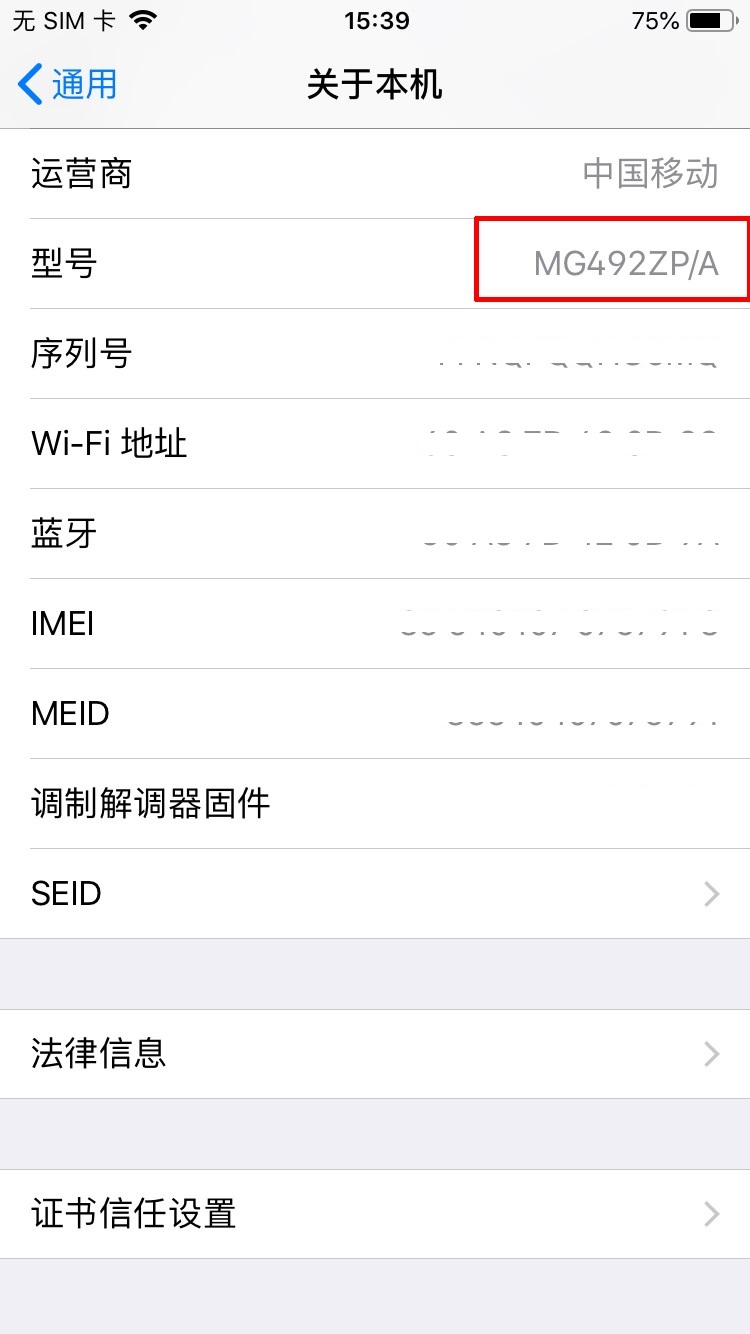
Task: Open the SEID details row
Action: coord(375,893)
